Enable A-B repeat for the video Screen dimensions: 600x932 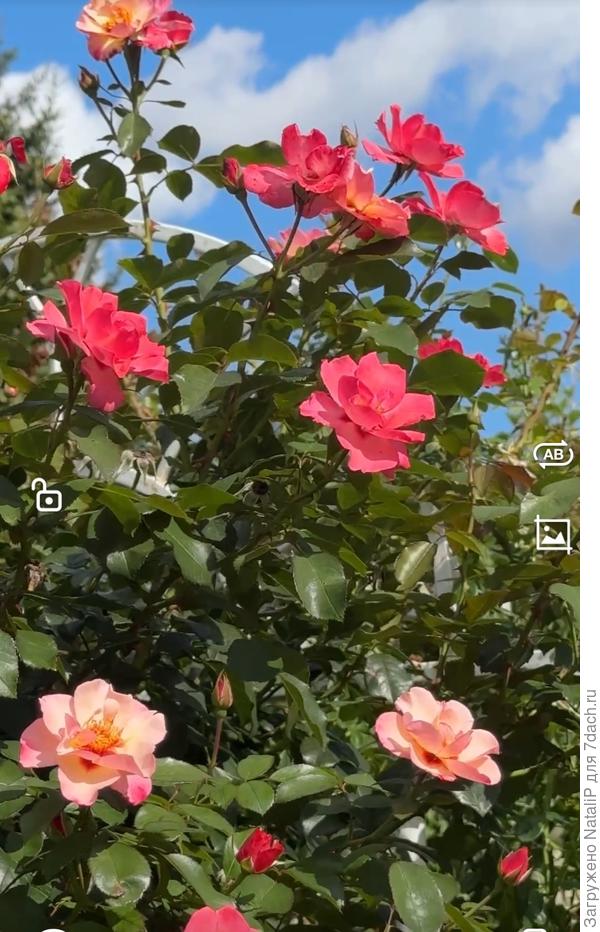click(x=553, y=455)
